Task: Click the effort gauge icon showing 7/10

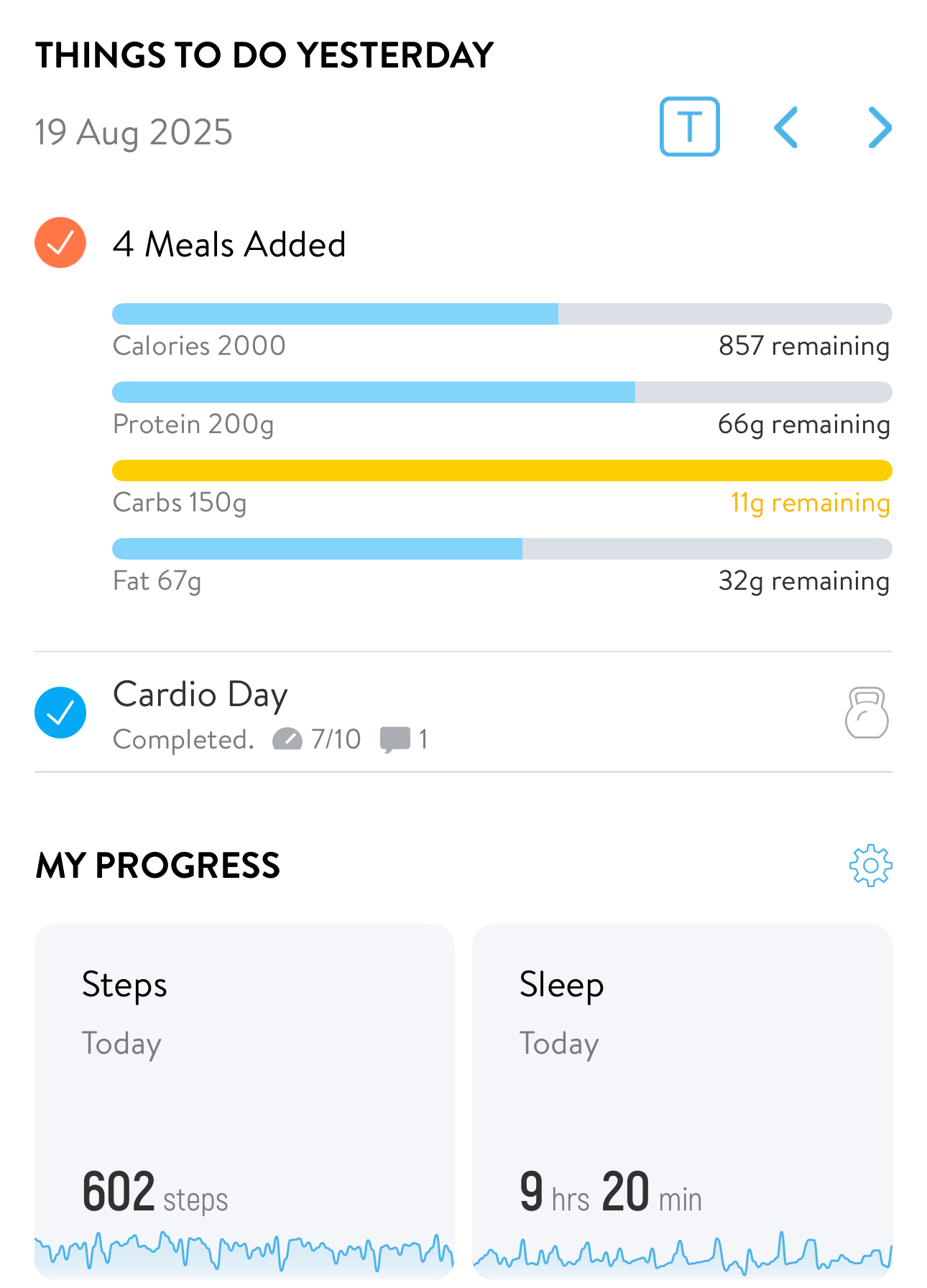Action: [x=289, y=738]
